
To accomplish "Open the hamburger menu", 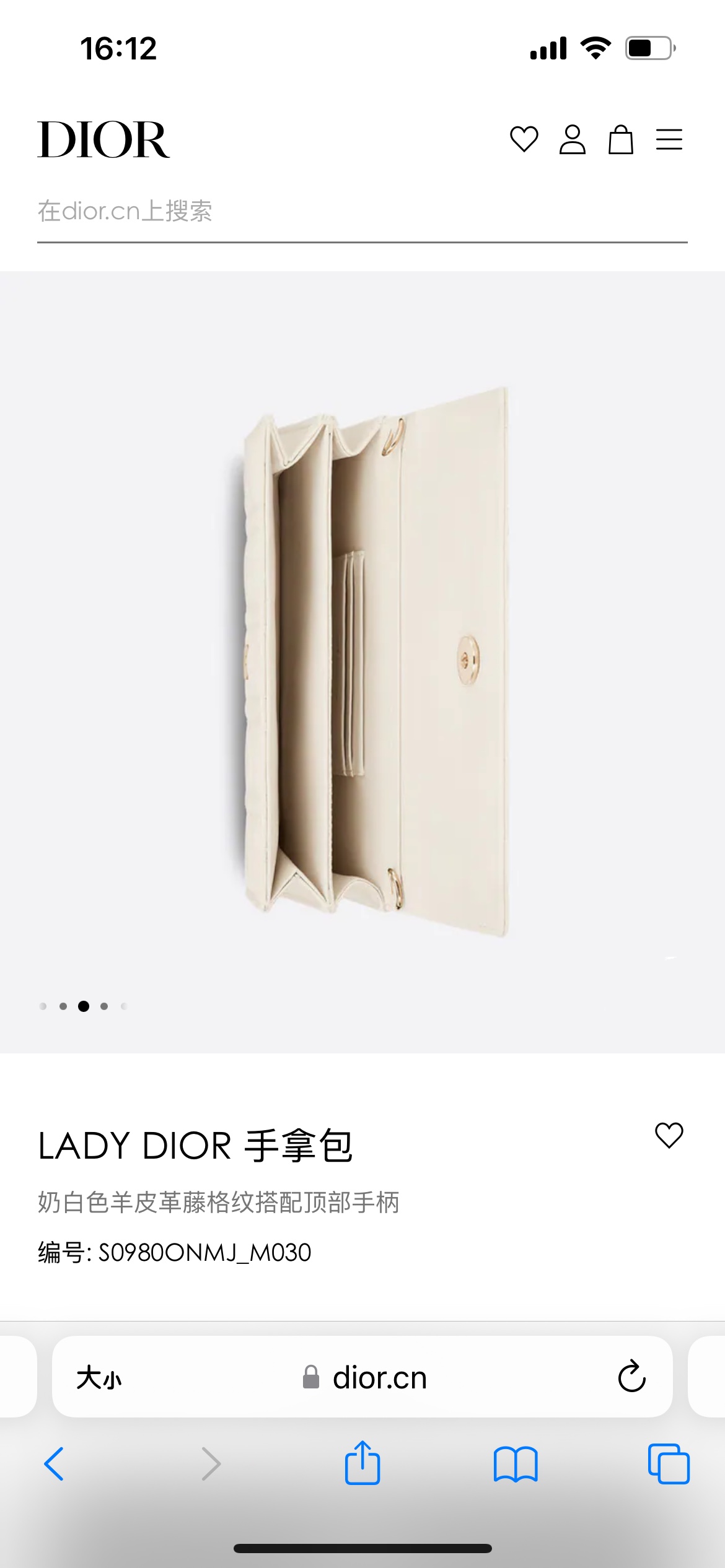I will [x=669, y=139].
